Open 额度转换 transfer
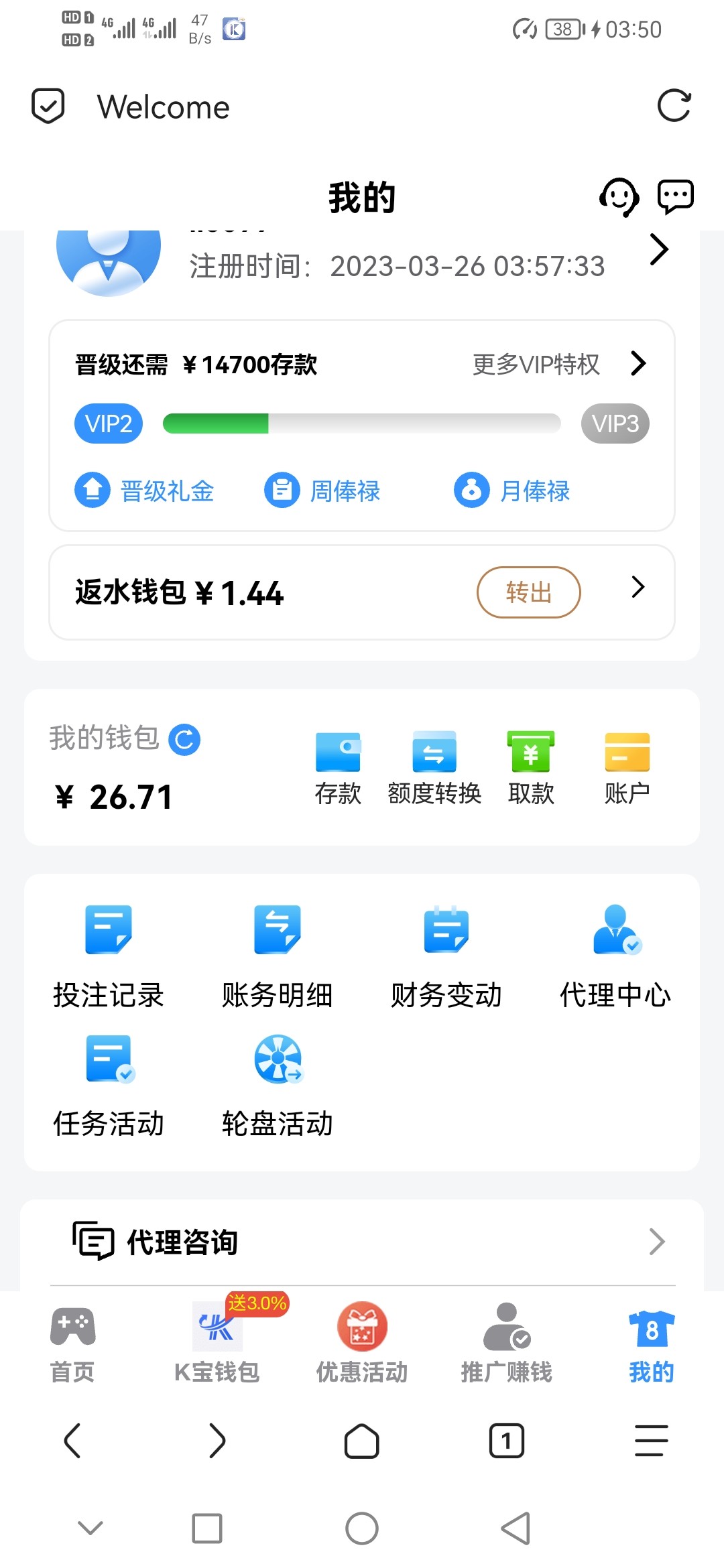The image size is (724, 1568). [434, 768]
